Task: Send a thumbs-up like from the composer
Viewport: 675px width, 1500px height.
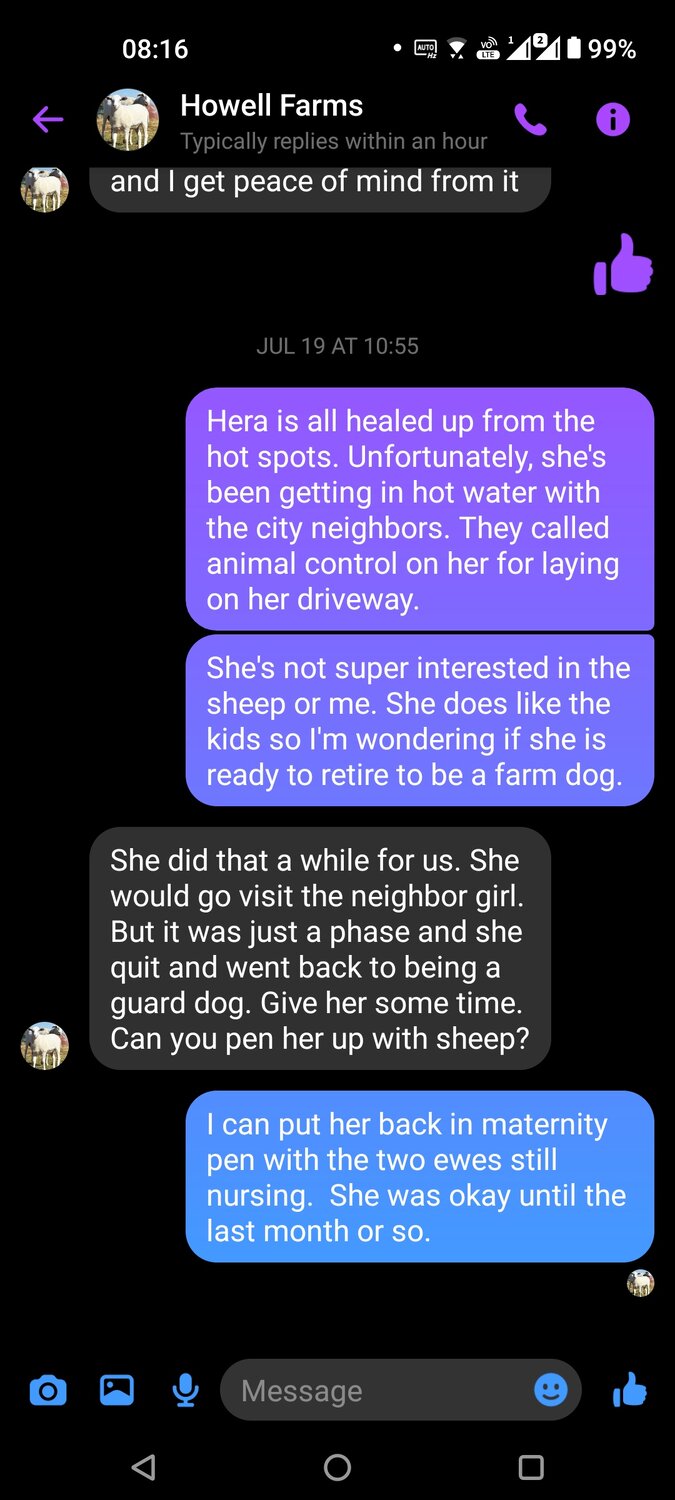Action: click(630, 1389)
